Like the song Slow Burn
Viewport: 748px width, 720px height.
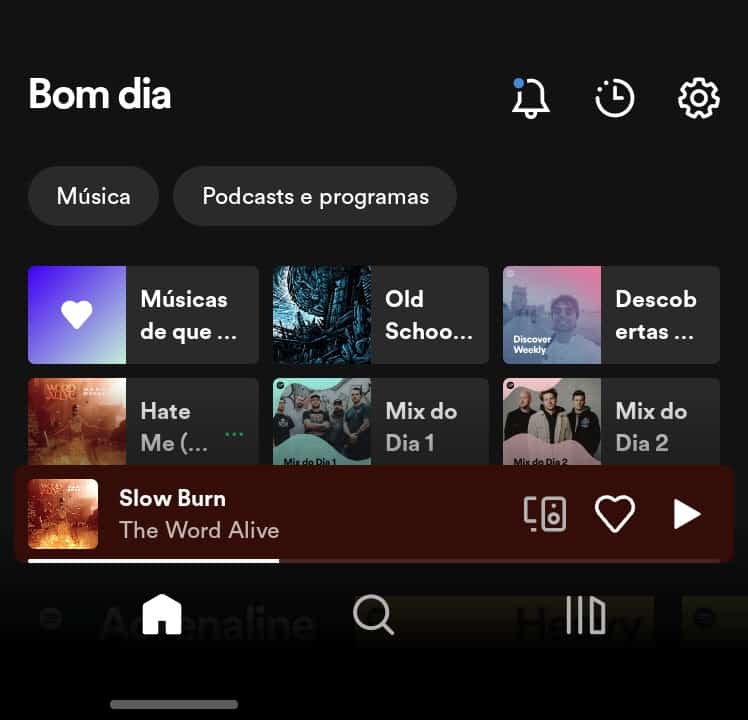coord(615,514)
